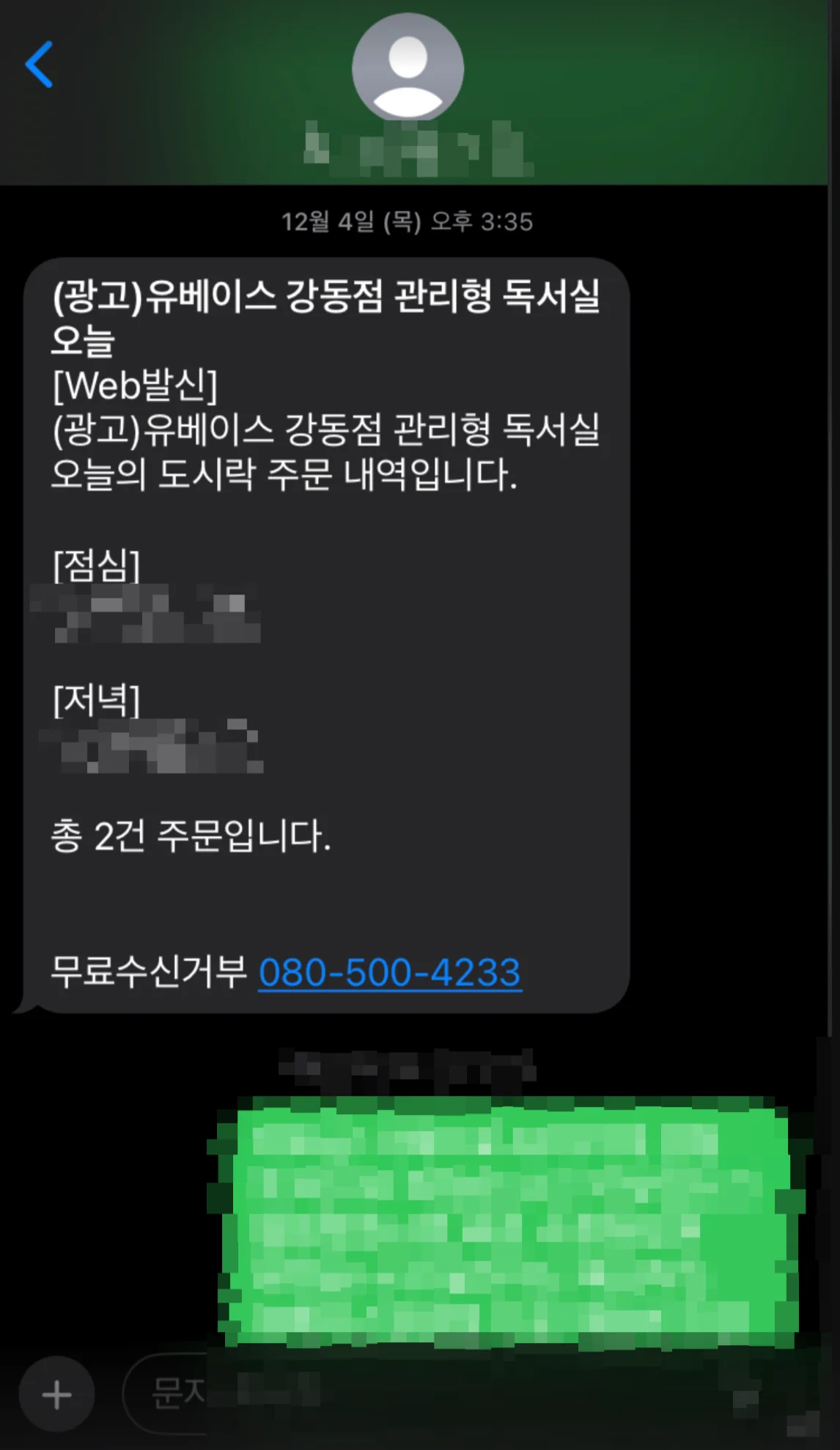Focus the 문자 message input field

176,1393
